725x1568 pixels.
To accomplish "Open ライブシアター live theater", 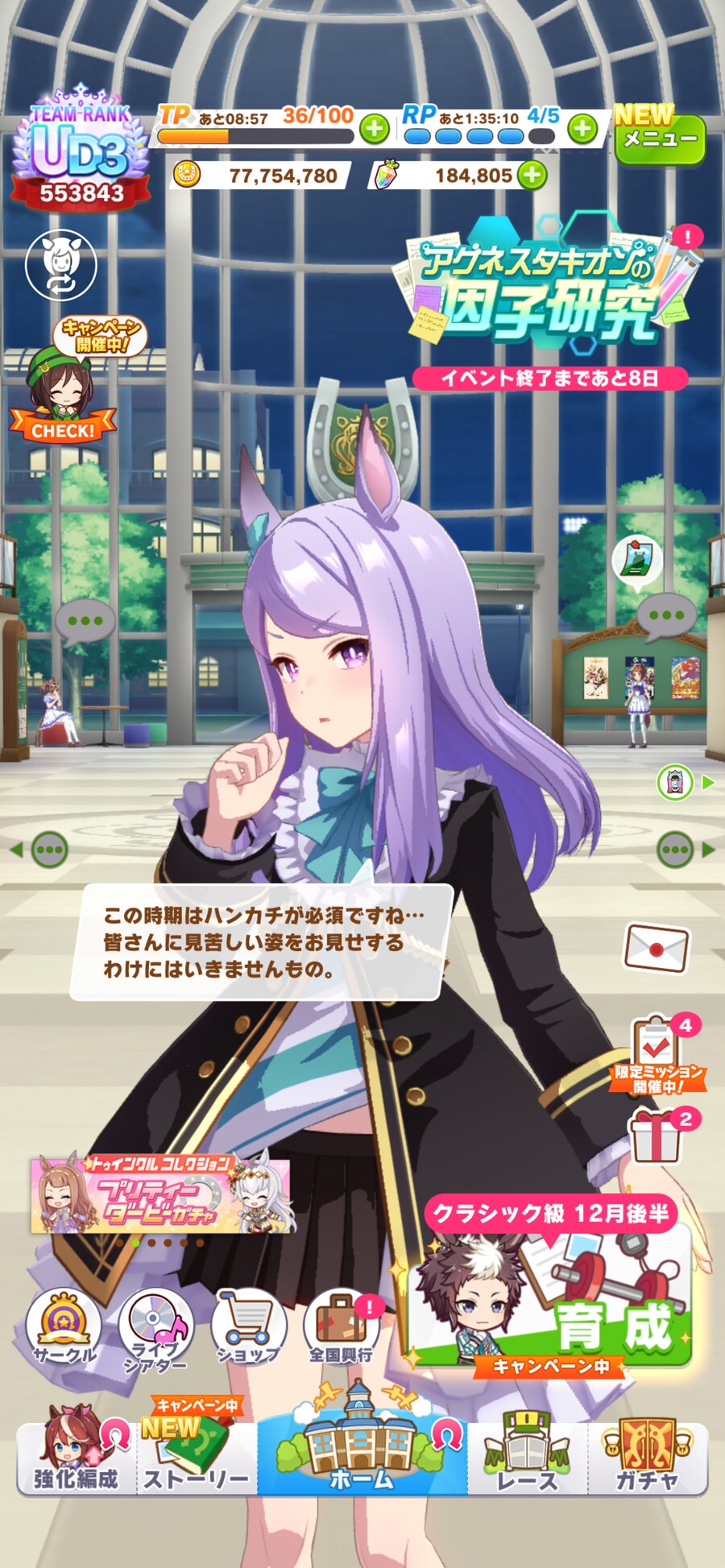I will click(155, 1329).
